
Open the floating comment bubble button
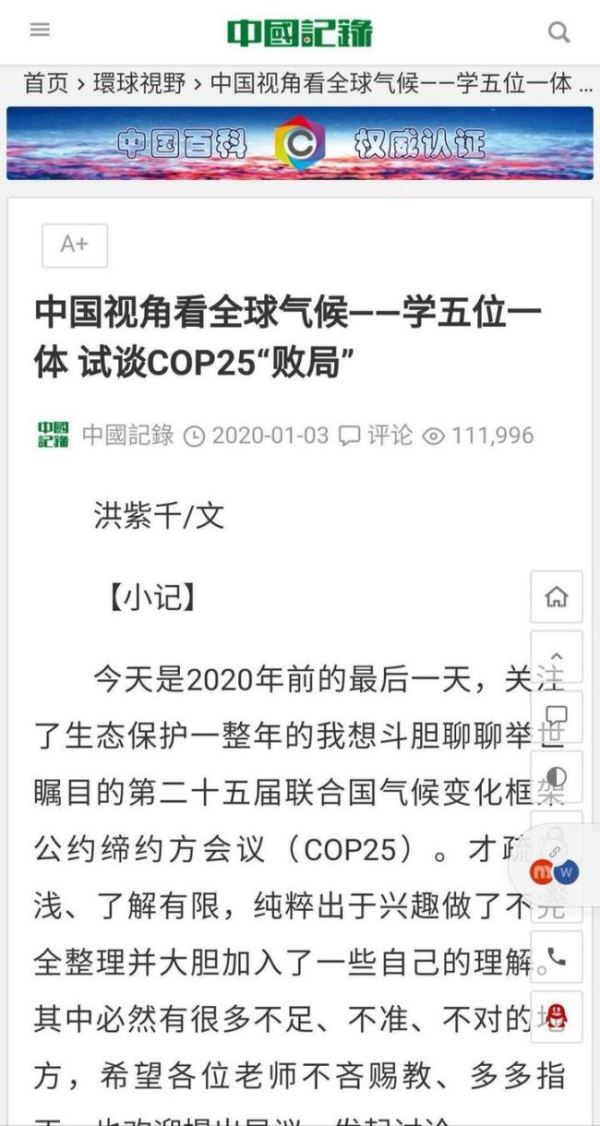556,716
